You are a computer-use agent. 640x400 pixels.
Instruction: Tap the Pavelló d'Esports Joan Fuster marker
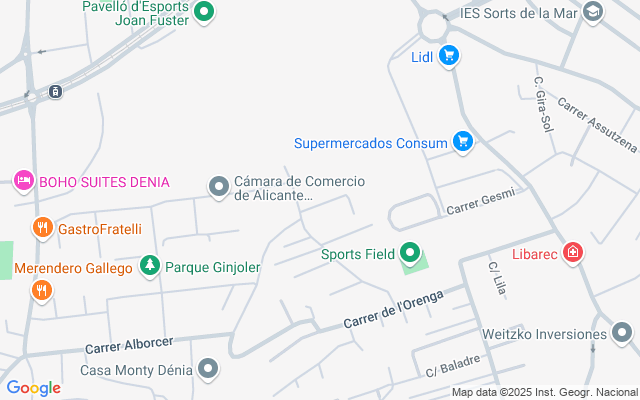[204, 13]
